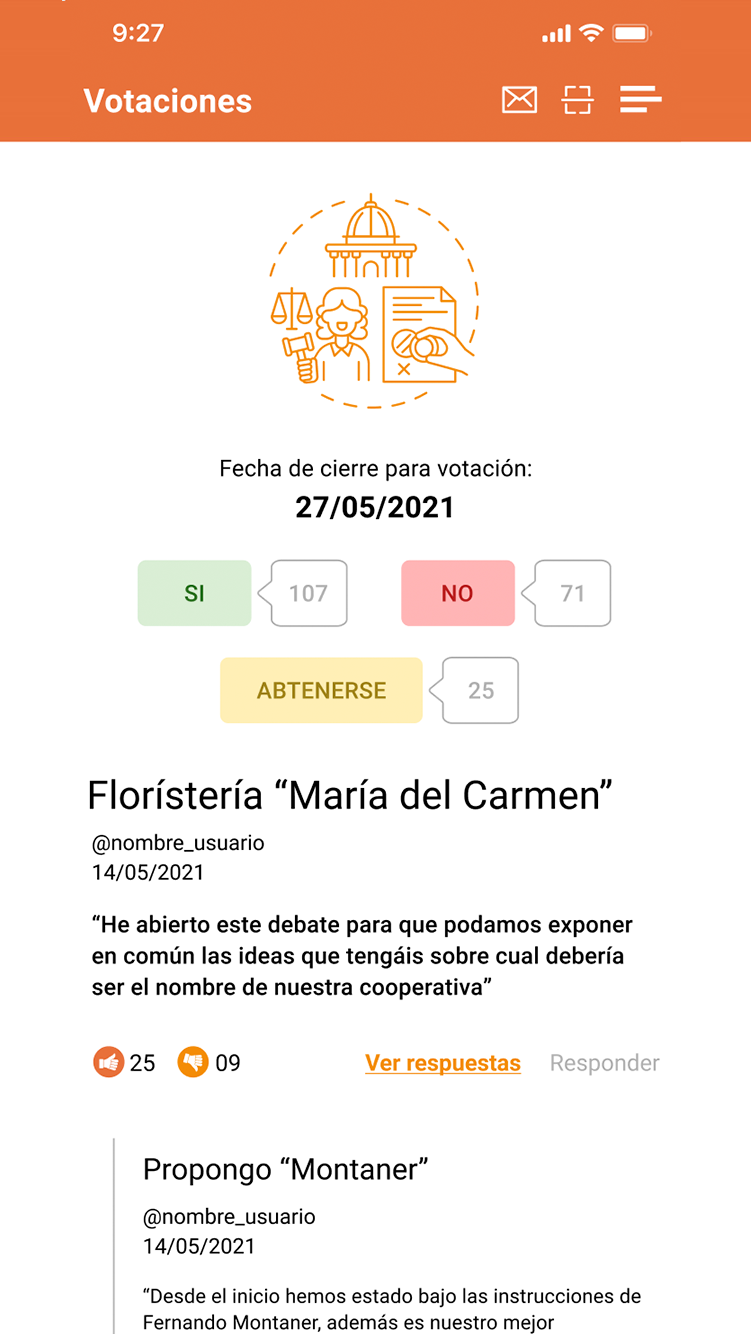Dislike the Florístería debate post
Screen dimensions: 751x1334
point(192,1062)
